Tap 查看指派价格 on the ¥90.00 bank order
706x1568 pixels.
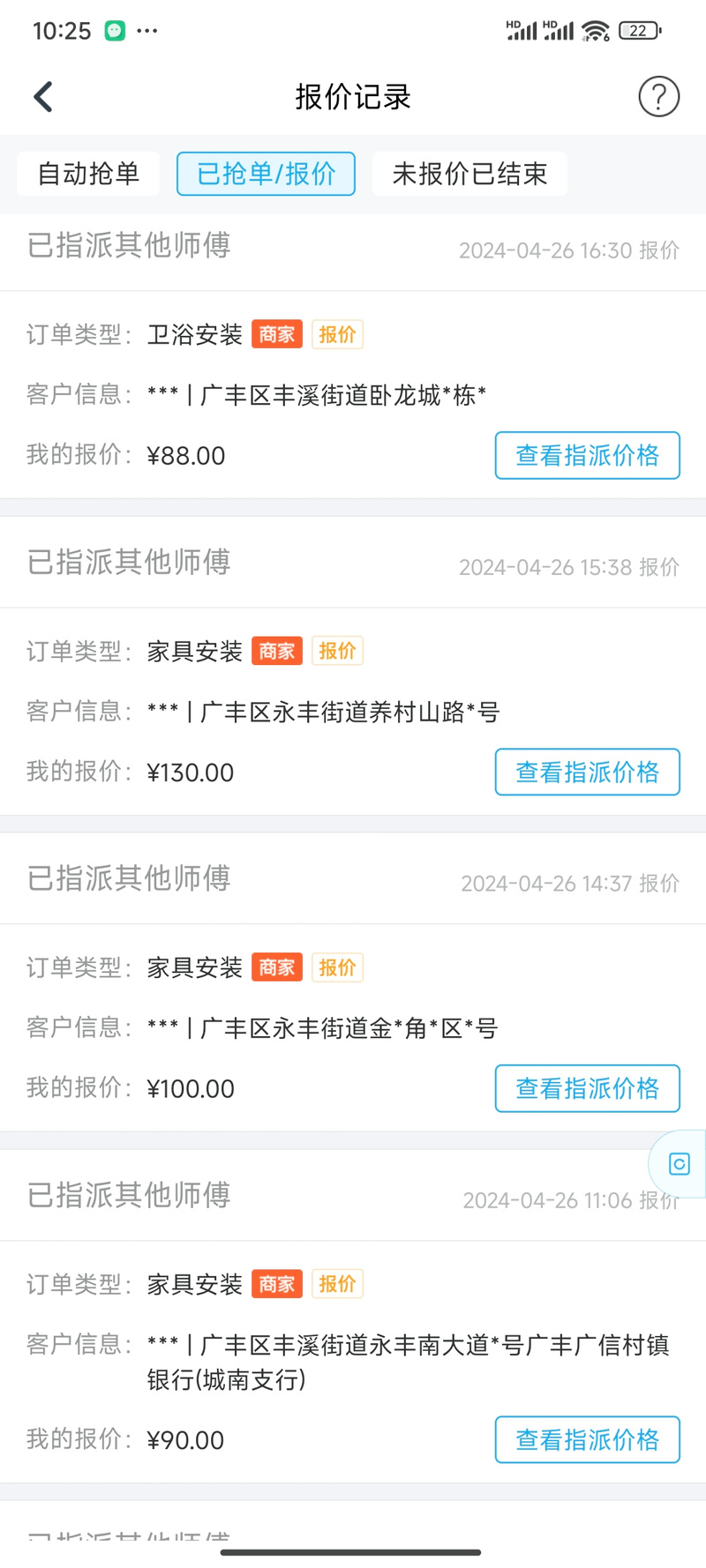click(x=587, y=1439)
